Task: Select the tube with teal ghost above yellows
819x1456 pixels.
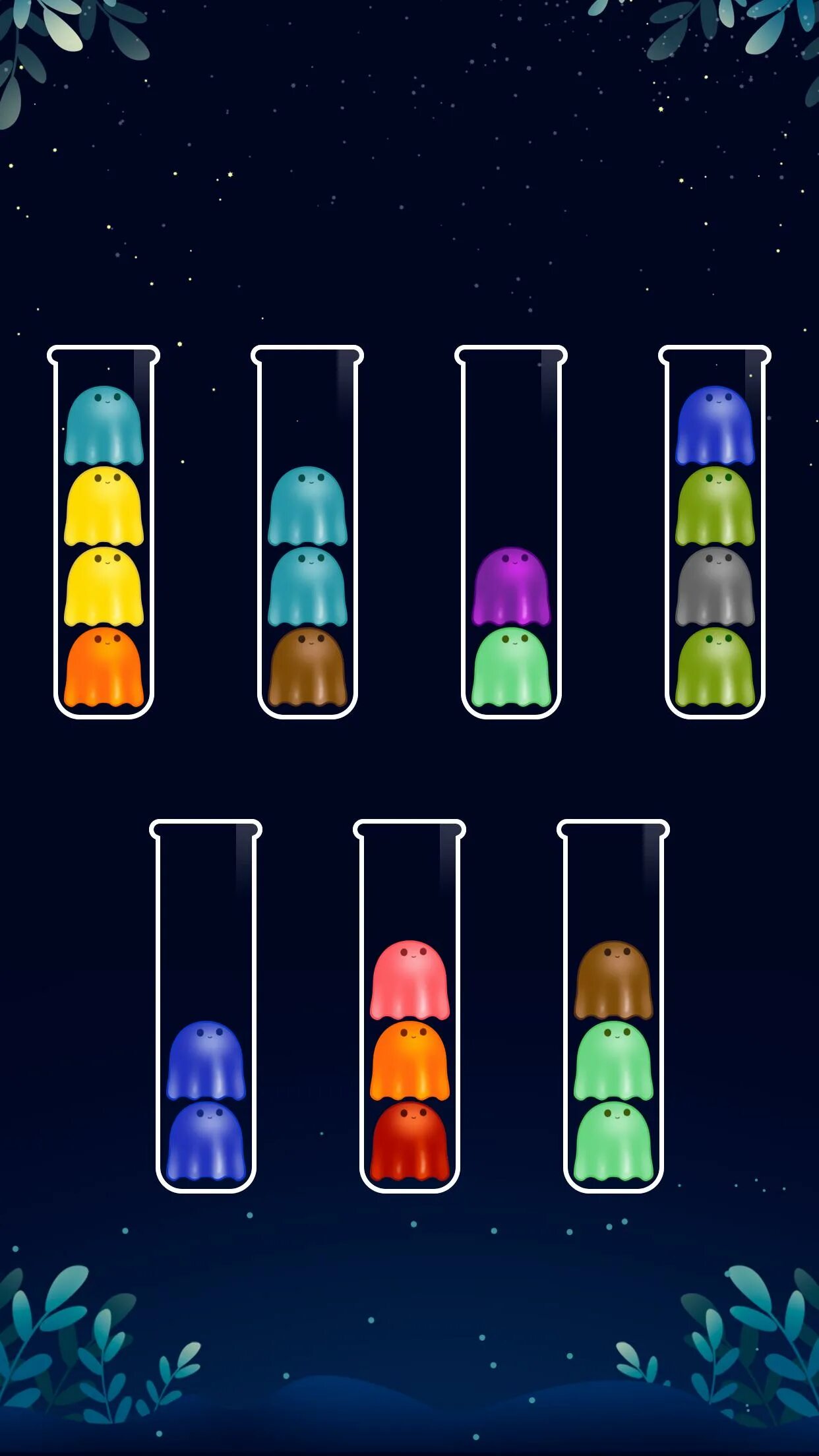Action: (x=104, y=531)
